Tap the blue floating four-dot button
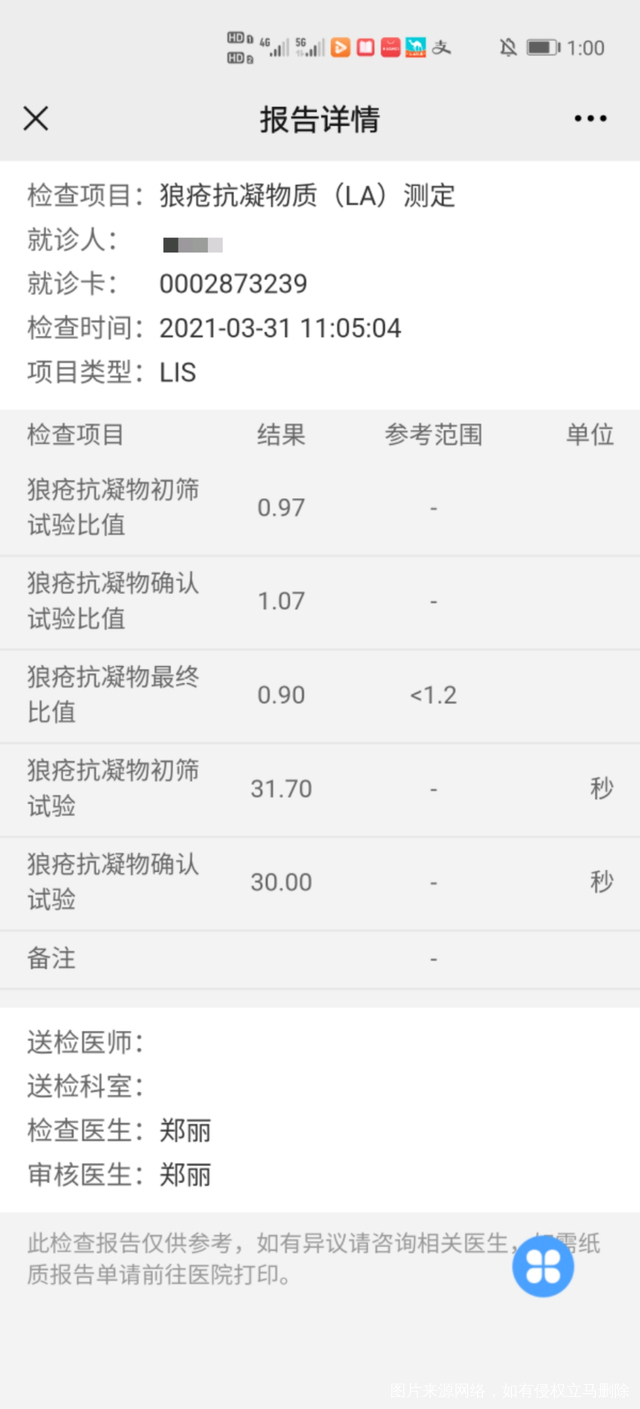This screenshot has width=640, height=1409. tap(543, 1266)
